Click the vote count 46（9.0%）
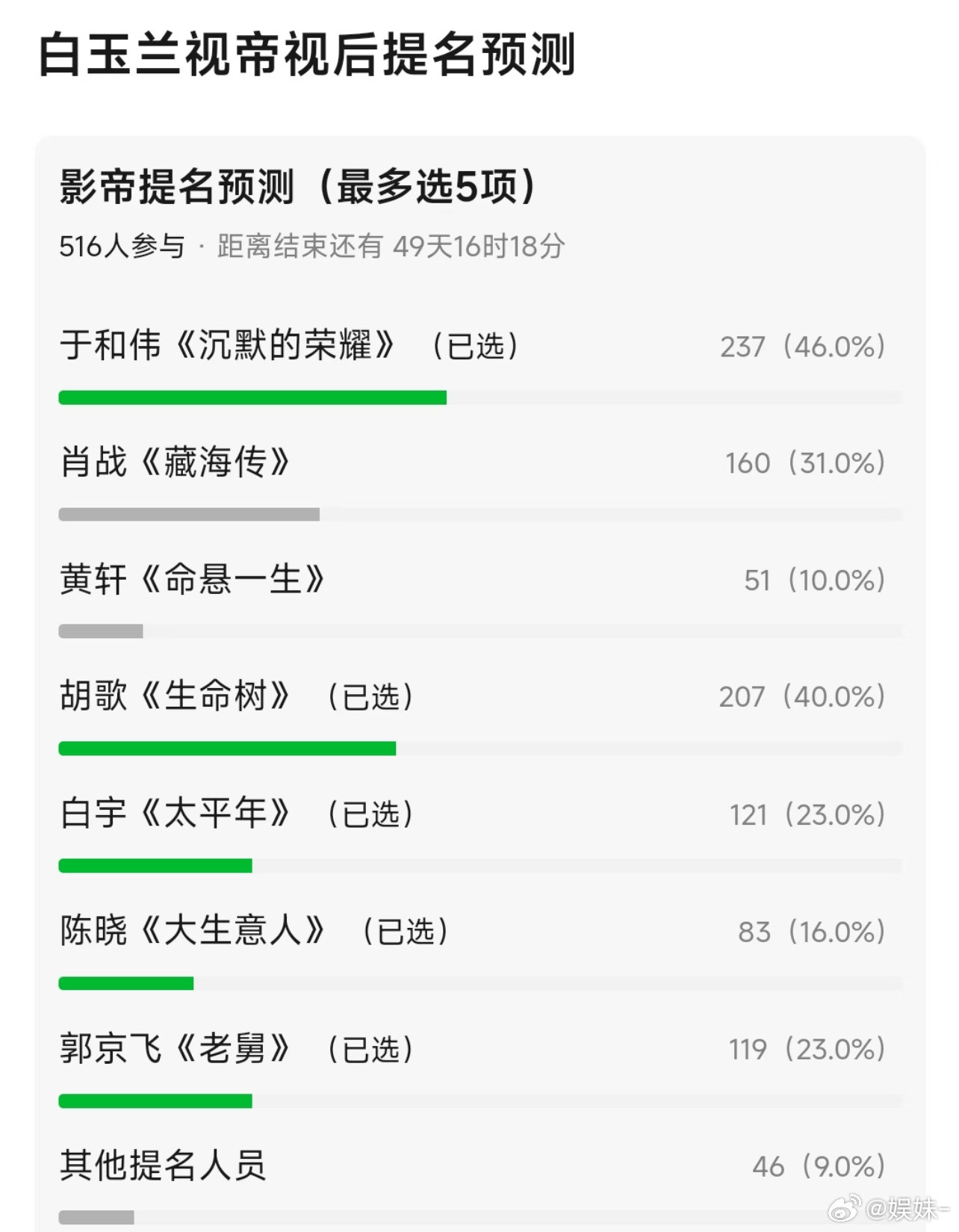 [x=814, y=1166]
